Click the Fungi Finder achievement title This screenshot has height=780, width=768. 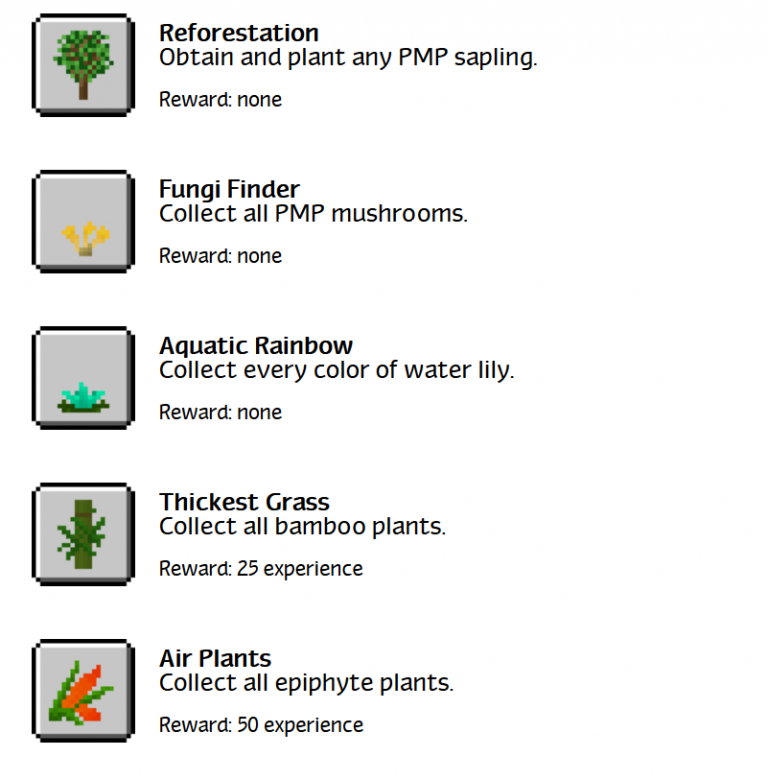[228, 189]
